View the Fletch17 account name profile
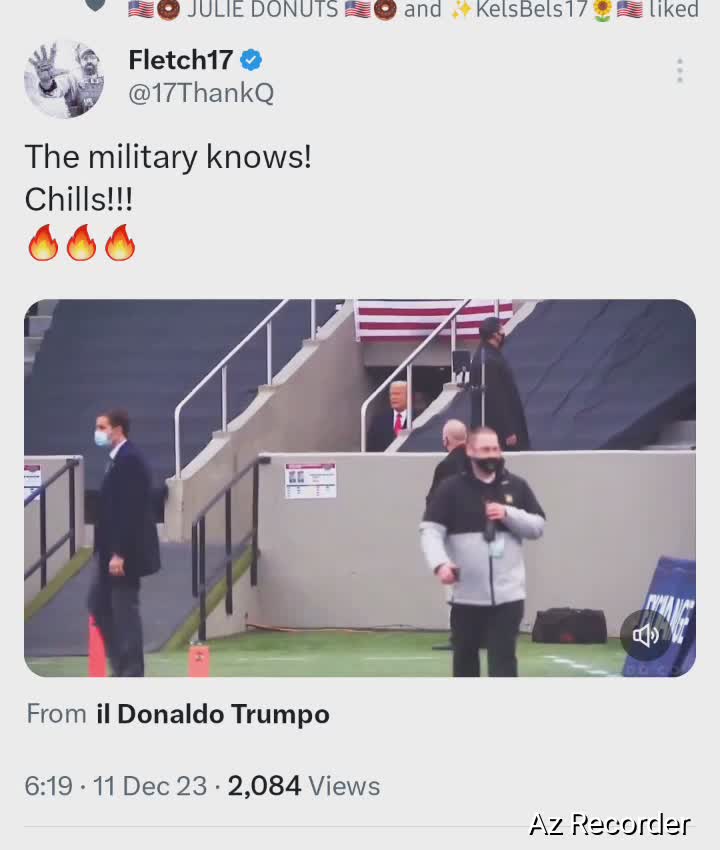Viewport: 720px width, 850px height. (x=181, y=60)
